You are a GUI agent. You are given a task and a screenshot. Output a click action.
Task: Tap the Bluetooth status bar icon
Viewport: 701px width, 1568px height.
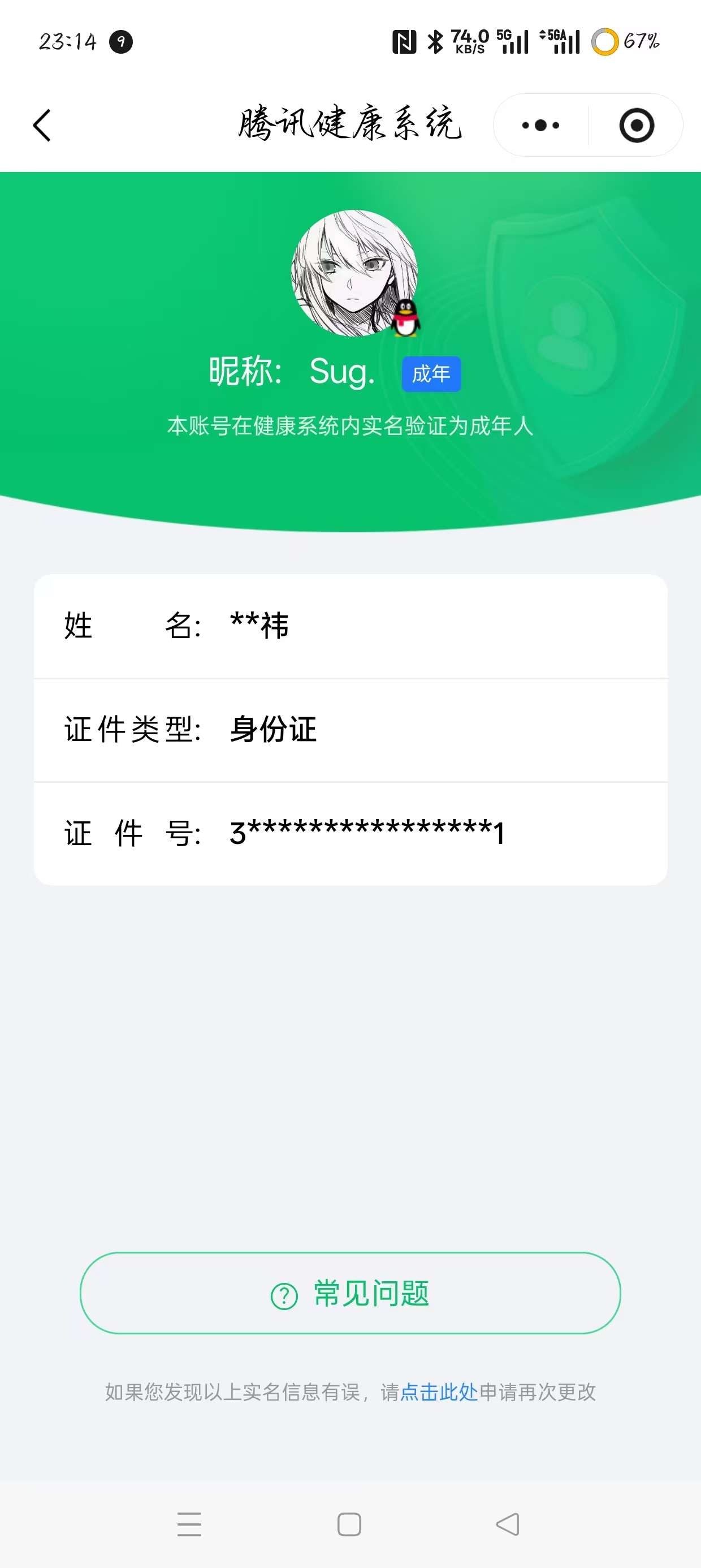pyautogui.click(x=434, y=40)
